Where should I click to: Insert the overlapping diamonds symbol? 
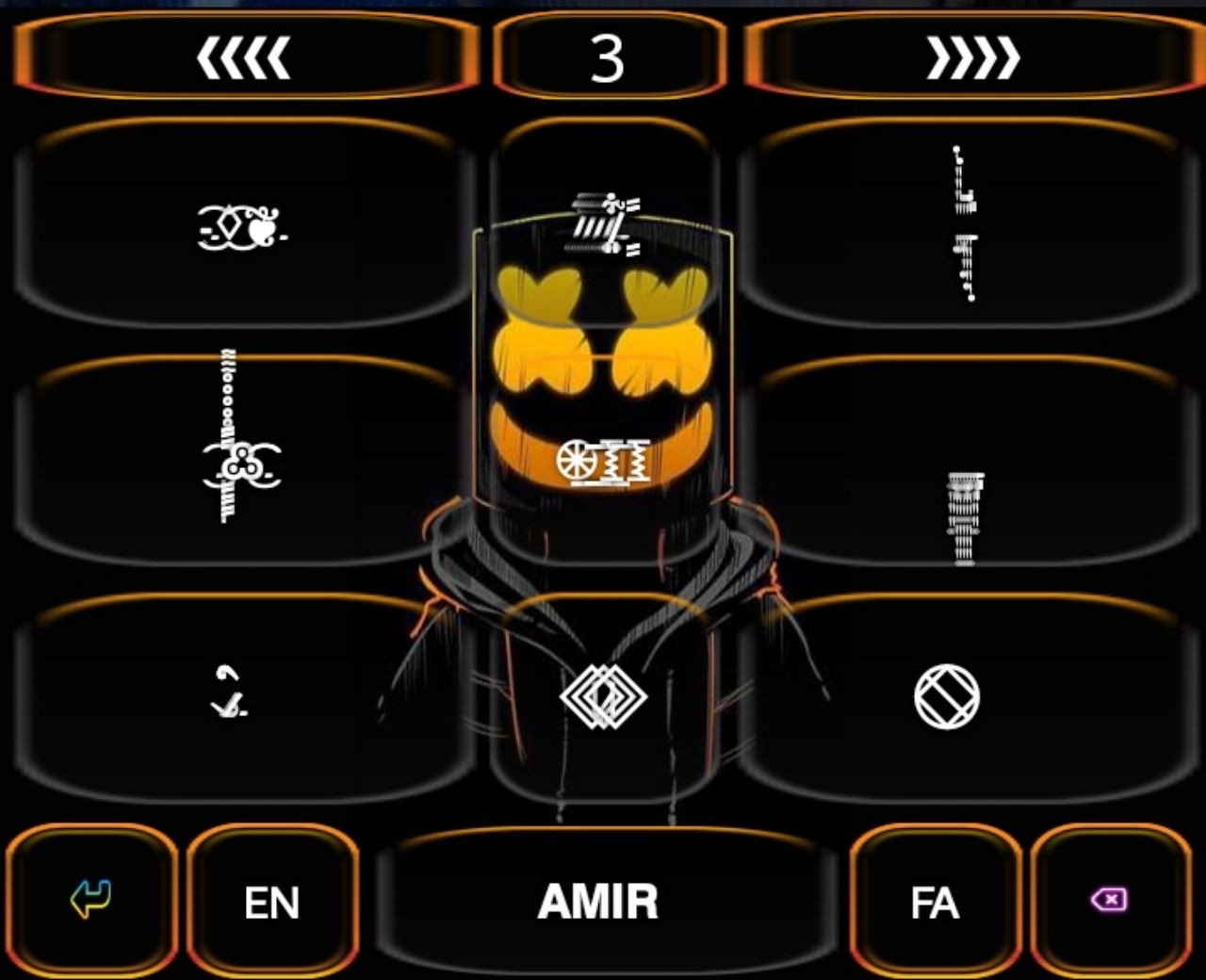click(603, 697)
